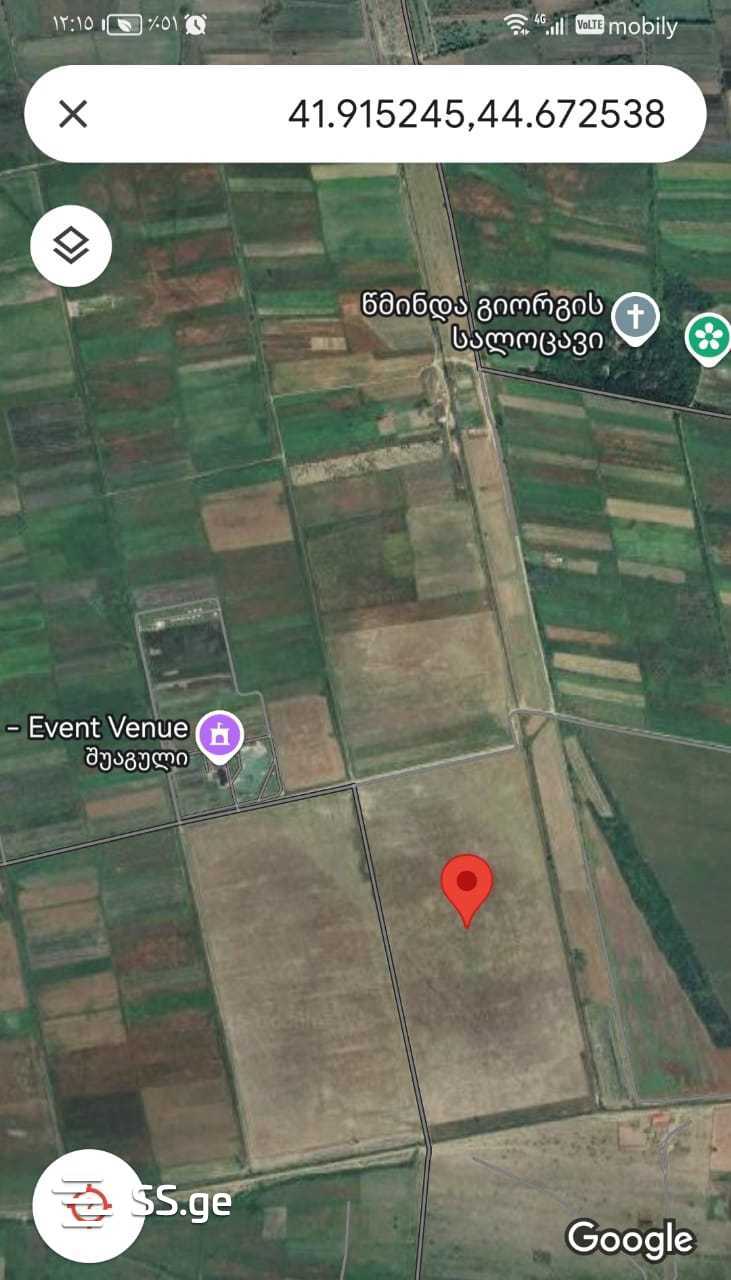Open the map layers button
Image resolution: width=731 pixels, height=1280 pixels.
[x=71, y=244]
